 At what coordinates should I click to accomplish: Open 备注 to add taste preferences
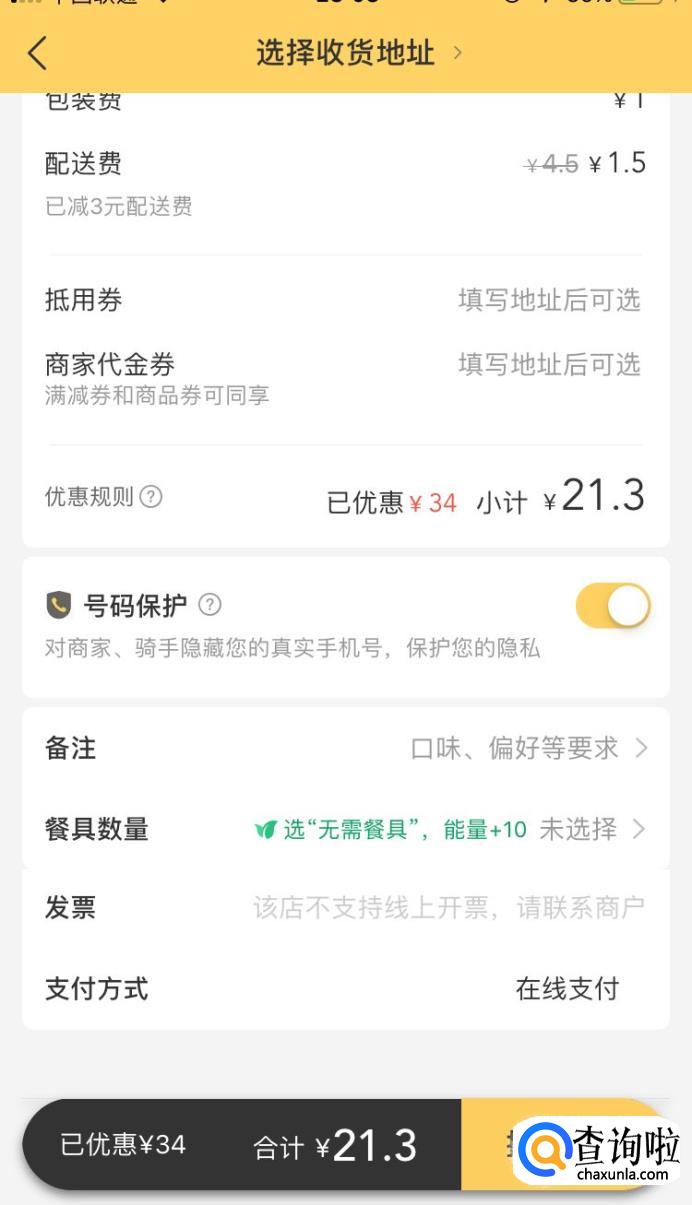[x=345, y=748]
